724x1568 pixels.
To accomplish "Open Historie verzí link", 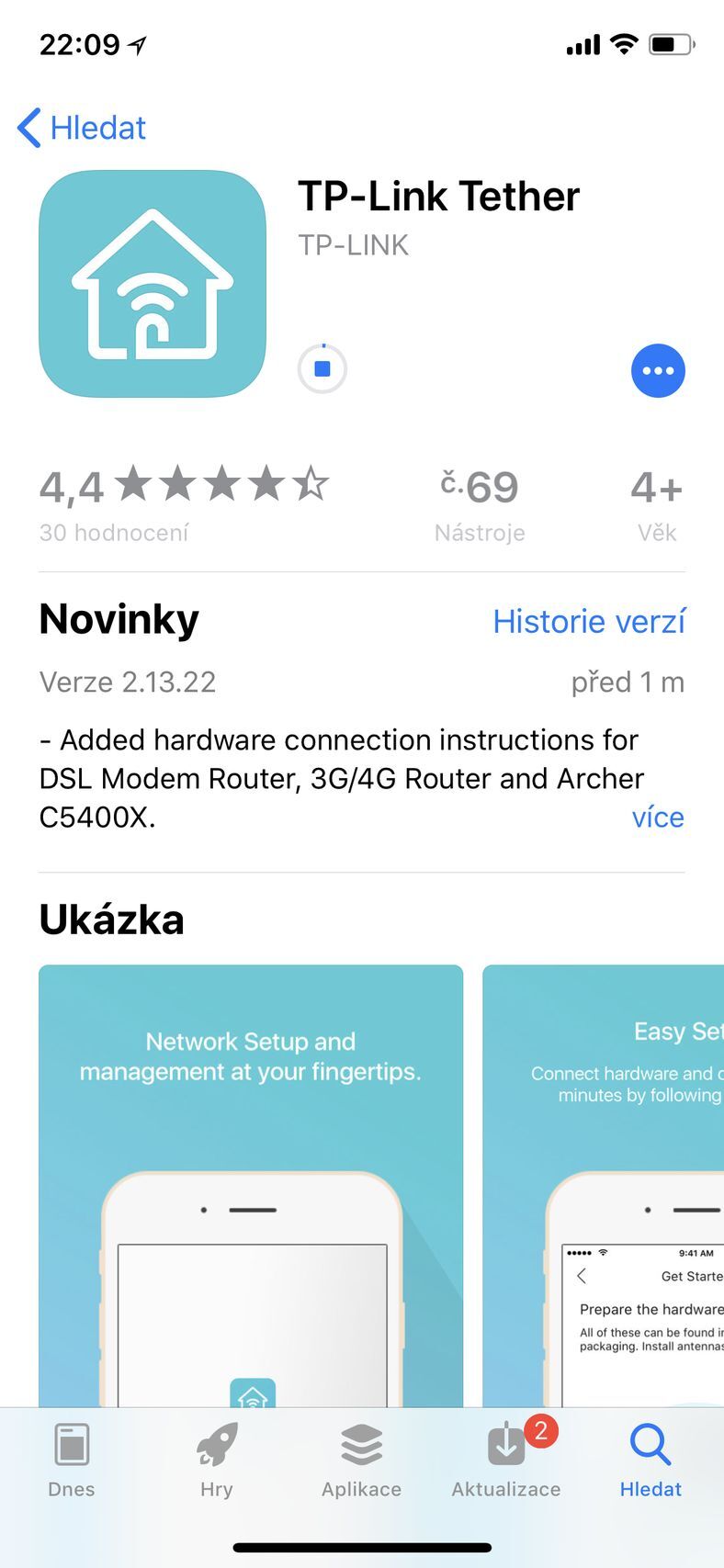I will (588, 622).
